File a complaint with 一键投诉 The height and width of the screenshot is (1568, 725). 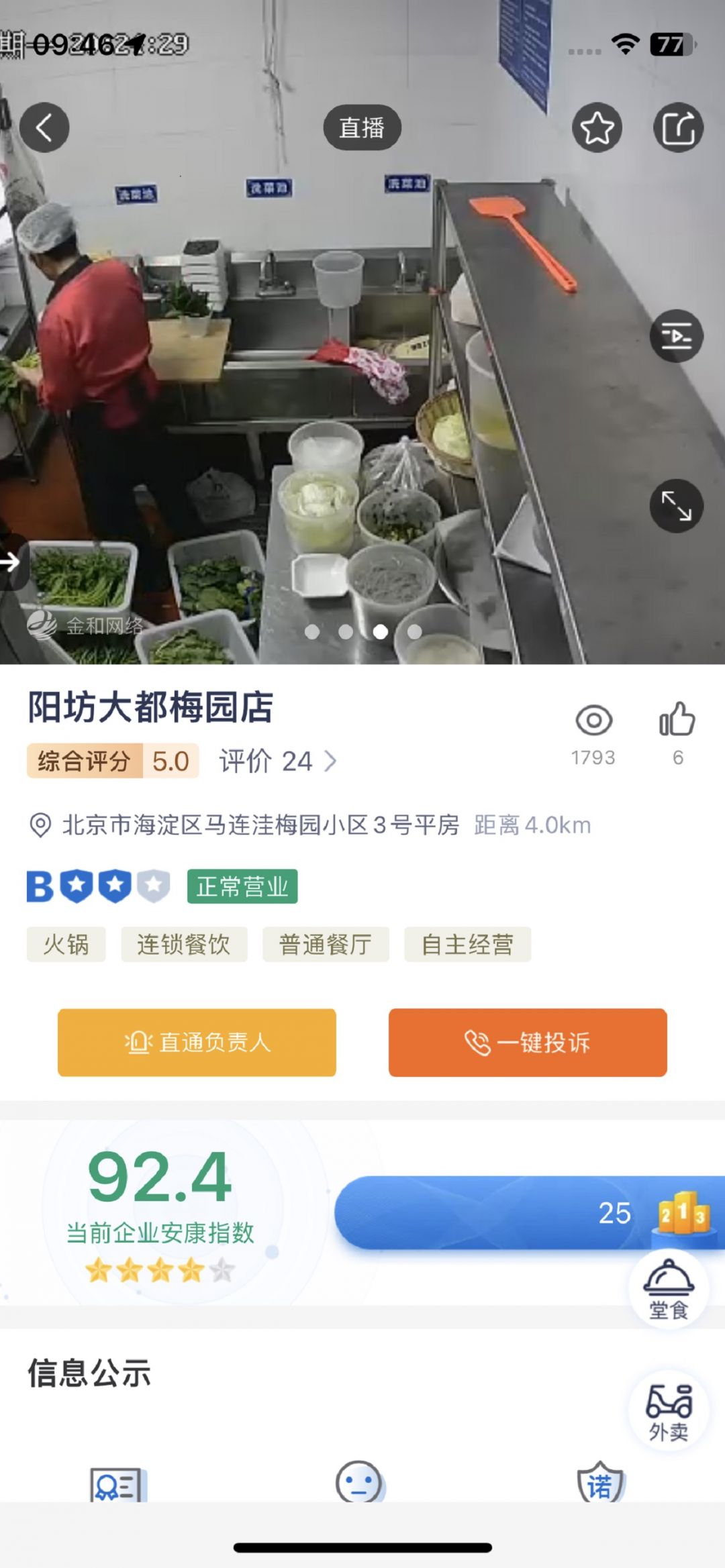528,1042
